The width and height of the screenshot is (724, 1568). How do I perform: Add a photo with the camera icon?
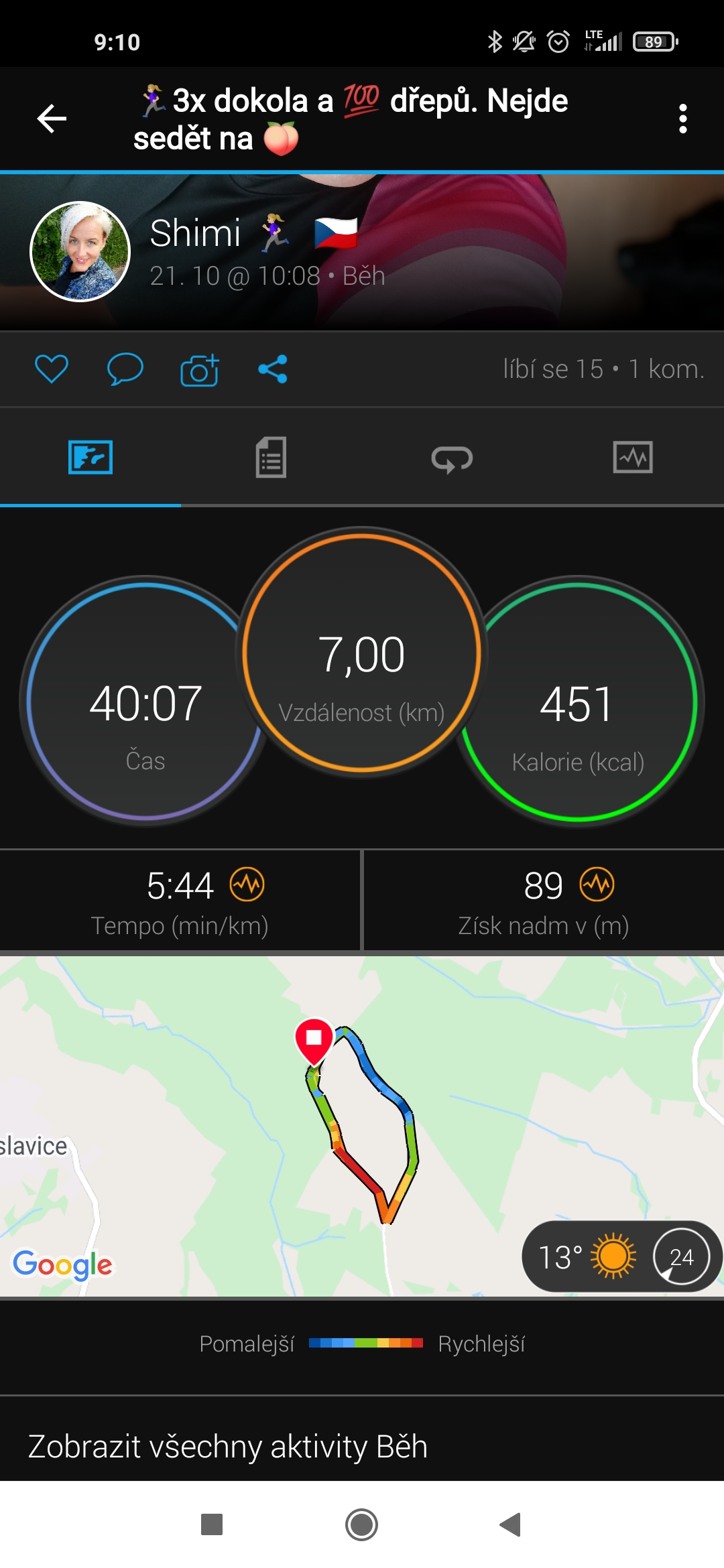[200, 369]
